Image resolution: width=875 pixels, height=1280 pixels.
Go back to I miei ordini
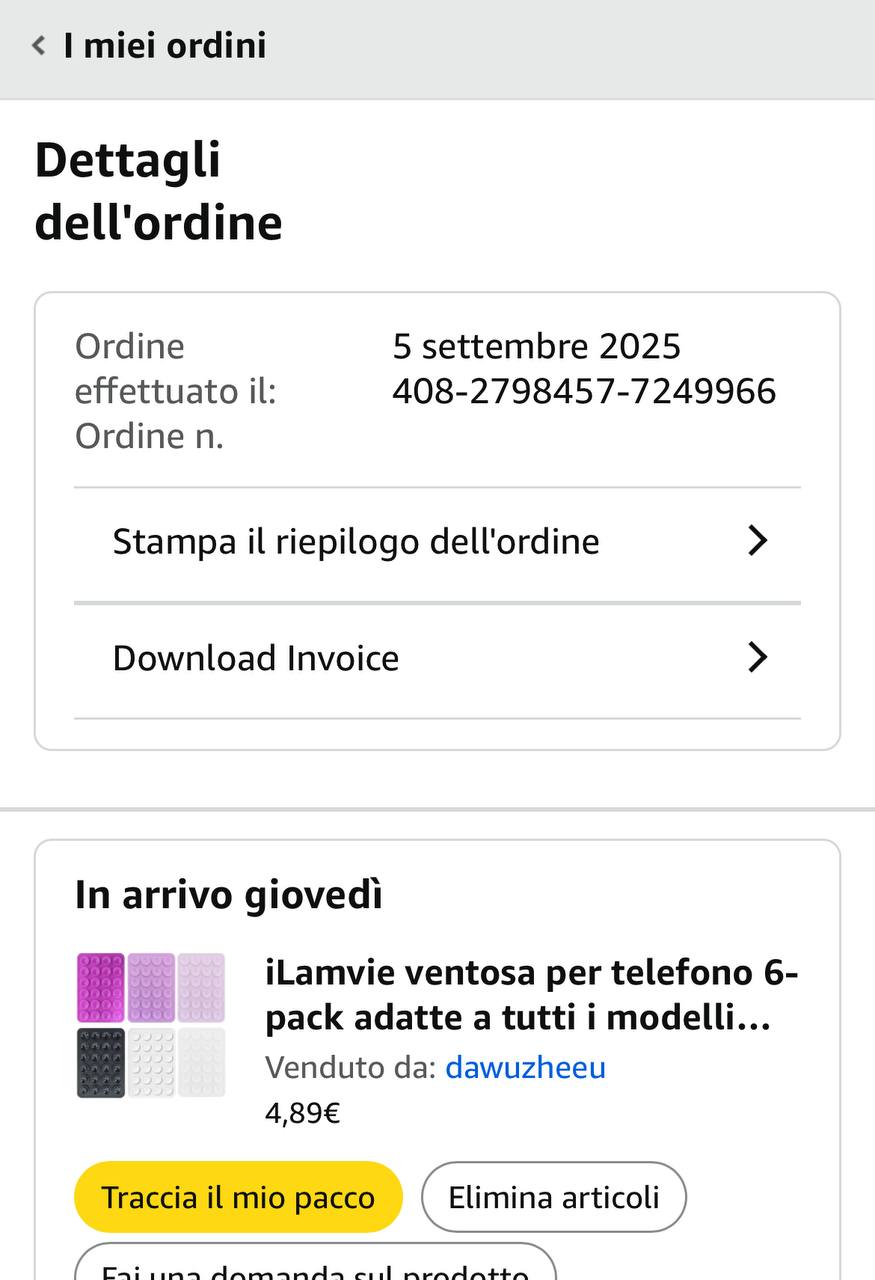[150, 46]
